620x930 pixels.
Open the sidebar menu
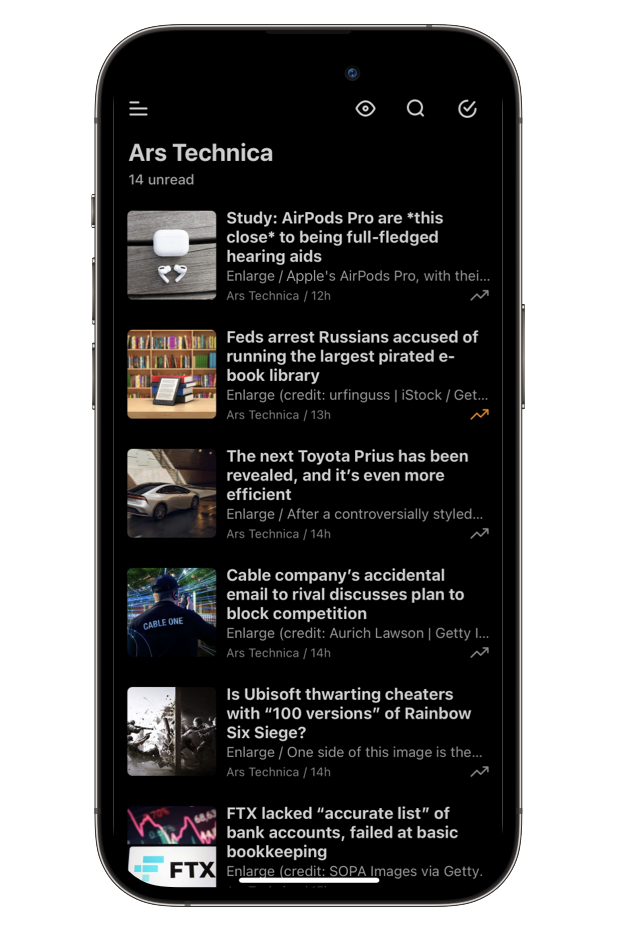[x=138, y=109]
